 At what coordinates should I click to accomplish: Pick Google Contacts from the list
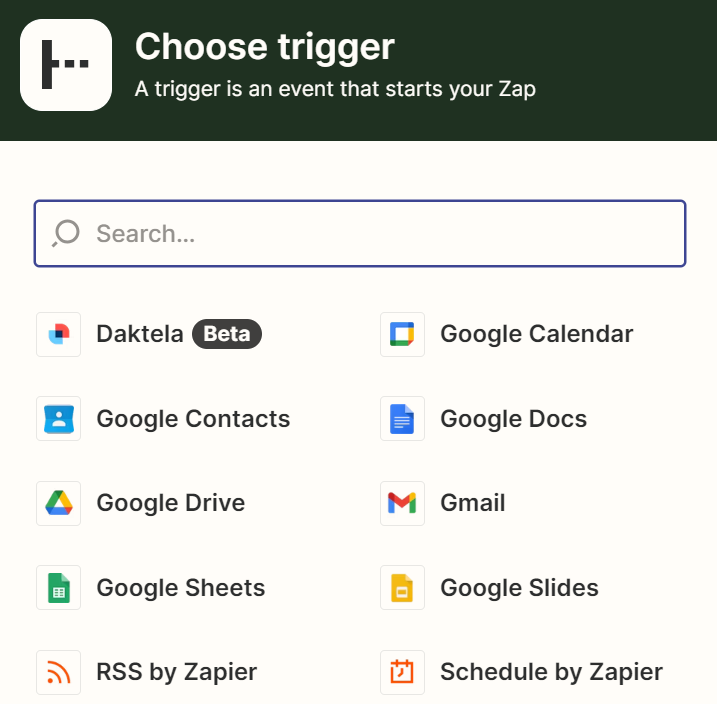click(192, 419)
